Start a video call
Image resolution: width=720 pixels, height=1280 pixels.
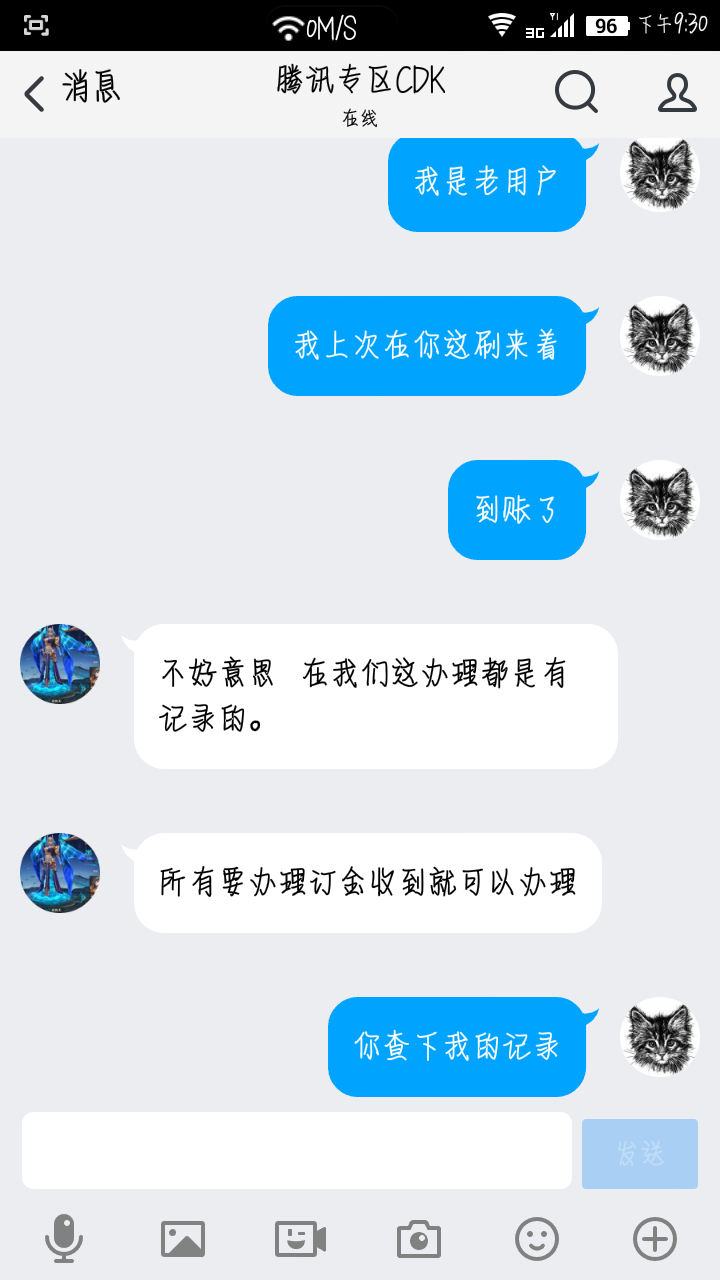(x=301, y=1239)
